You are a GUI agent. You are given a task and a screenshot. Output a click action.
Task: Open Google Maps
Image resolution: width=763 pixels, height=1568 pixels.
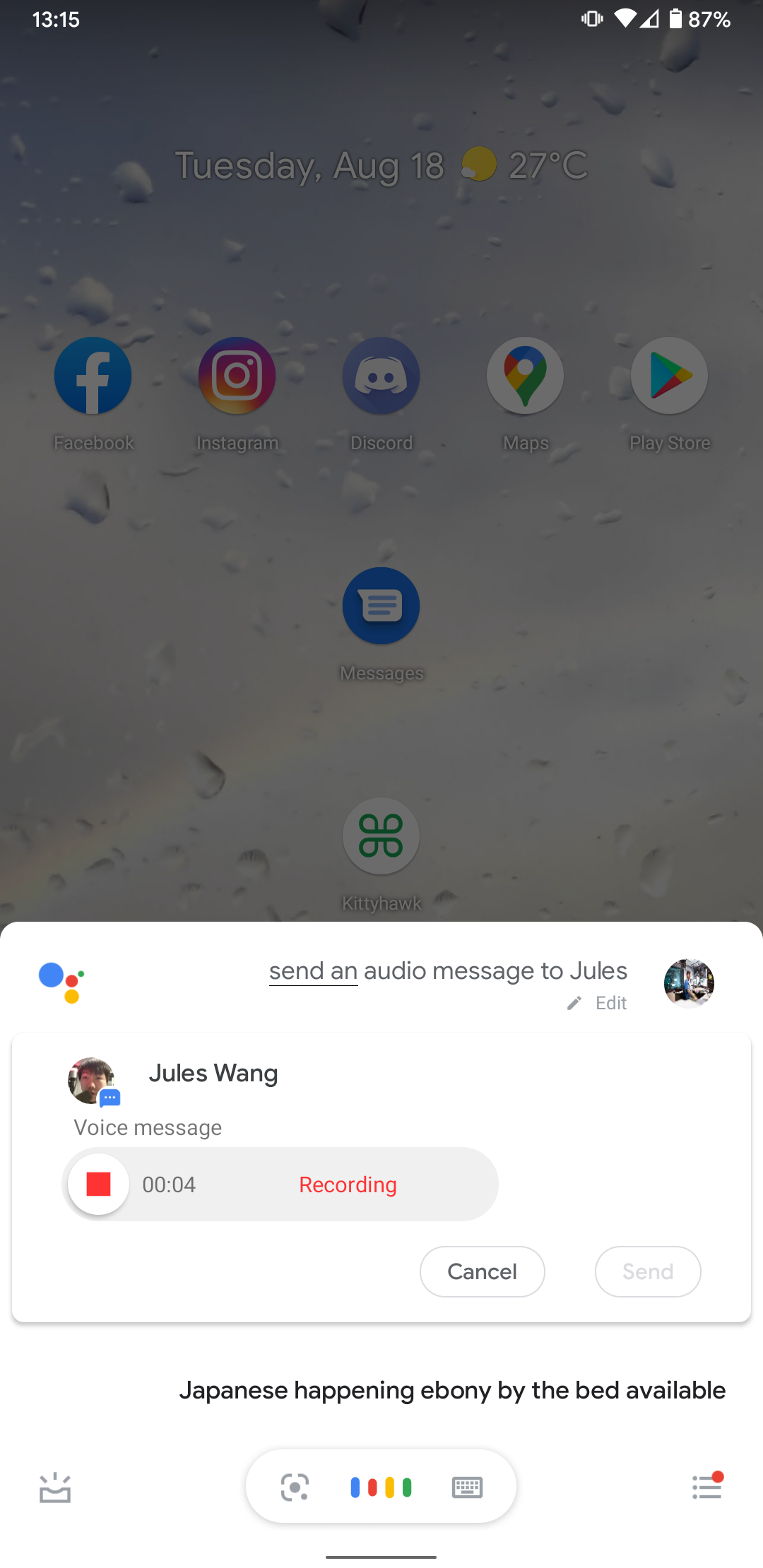(525, 375)
